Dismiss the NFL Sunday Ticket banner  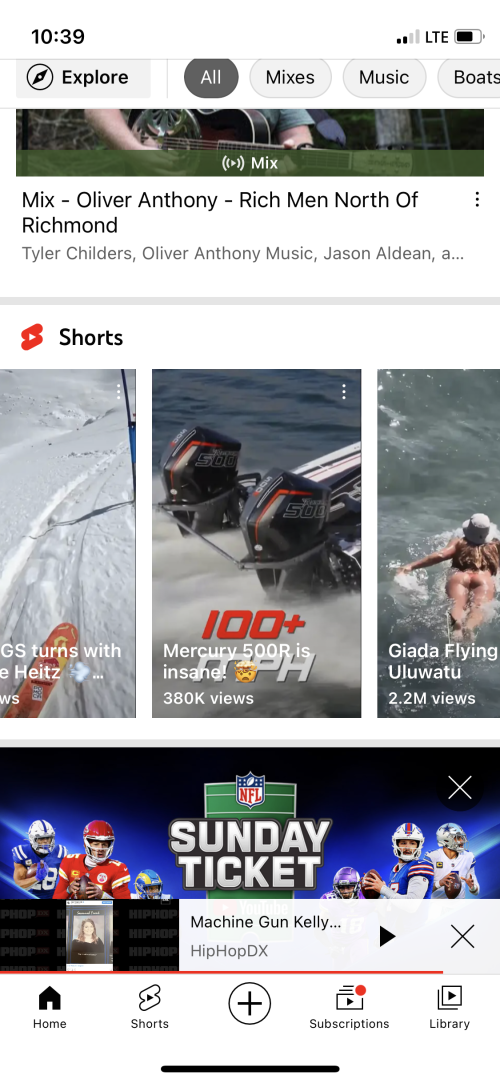(460, 787)
